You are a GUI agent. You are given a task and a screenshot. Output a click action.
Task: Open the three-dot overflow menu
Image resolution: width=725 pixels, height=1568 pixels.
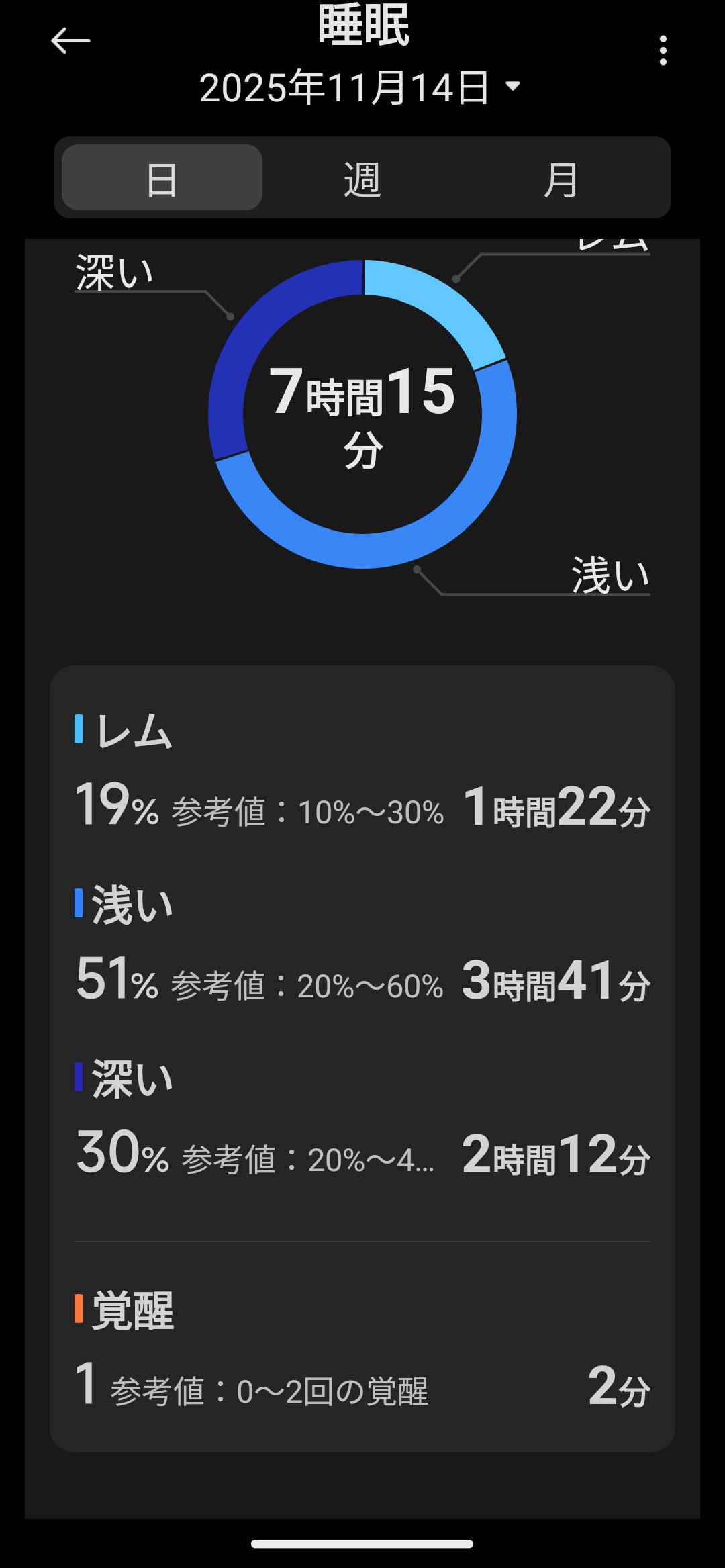[663, 51]
